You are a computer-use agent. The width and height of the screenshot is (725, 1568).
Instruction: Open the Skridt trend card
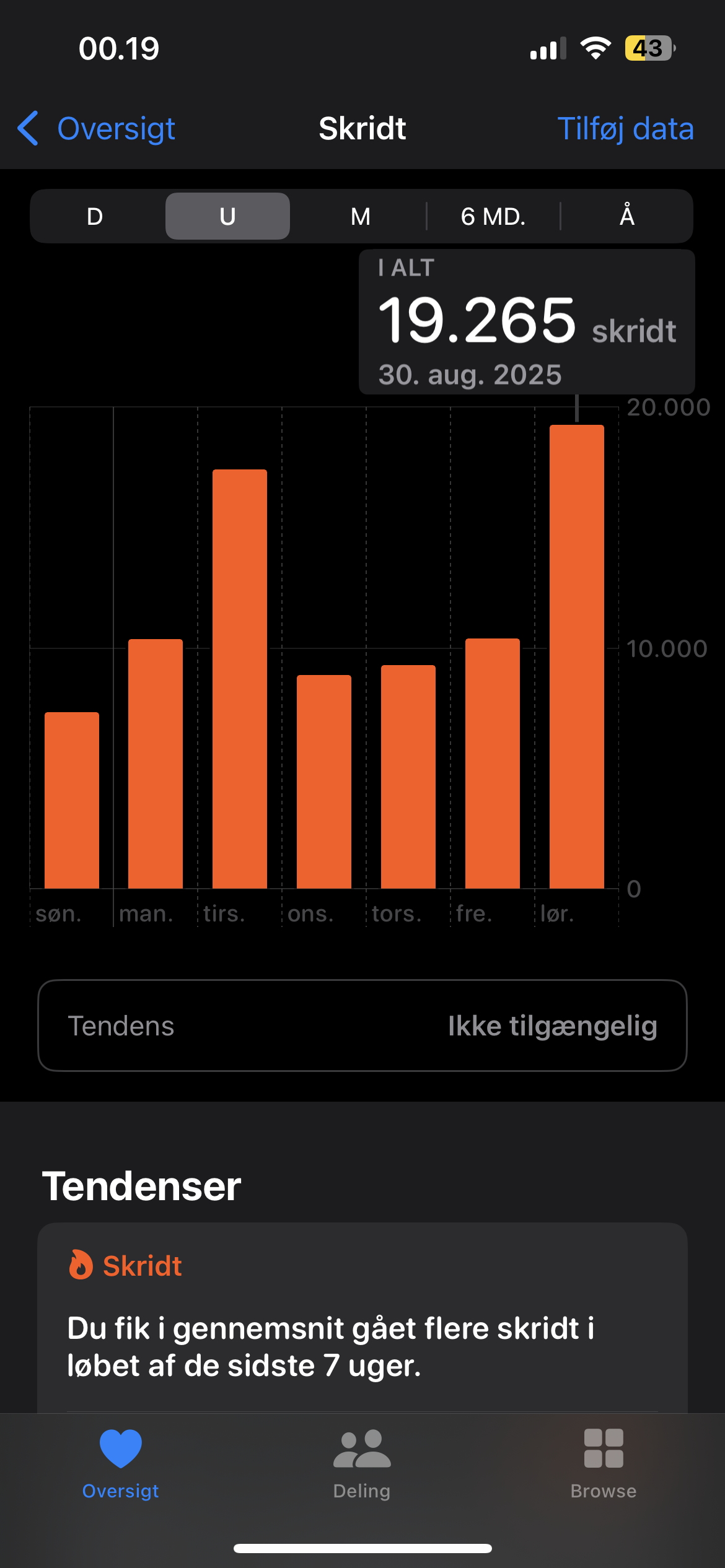[x=362, y=1318]
